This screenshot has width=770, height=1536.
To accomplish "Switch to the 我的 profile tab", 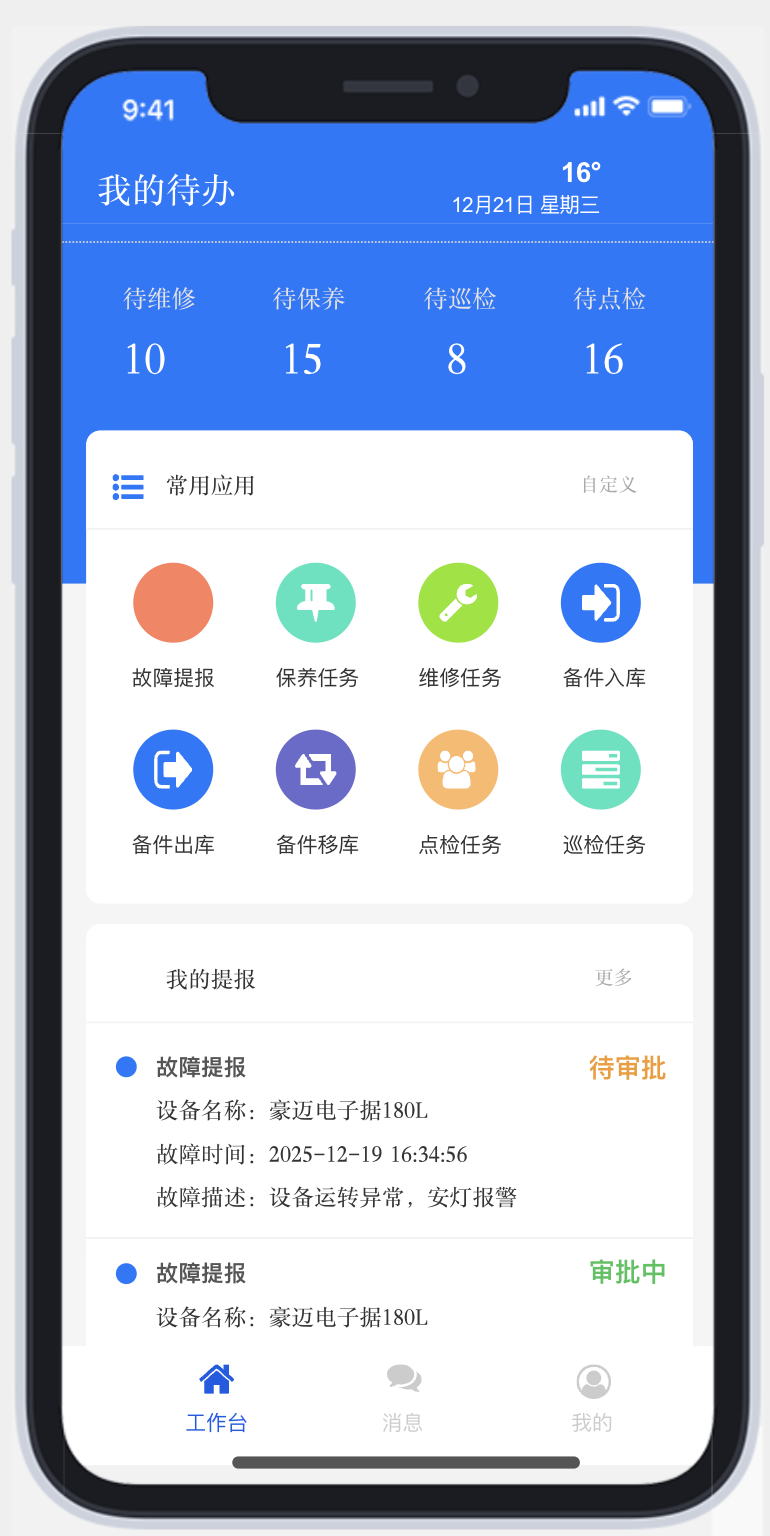I will [x=592, y=1398].
